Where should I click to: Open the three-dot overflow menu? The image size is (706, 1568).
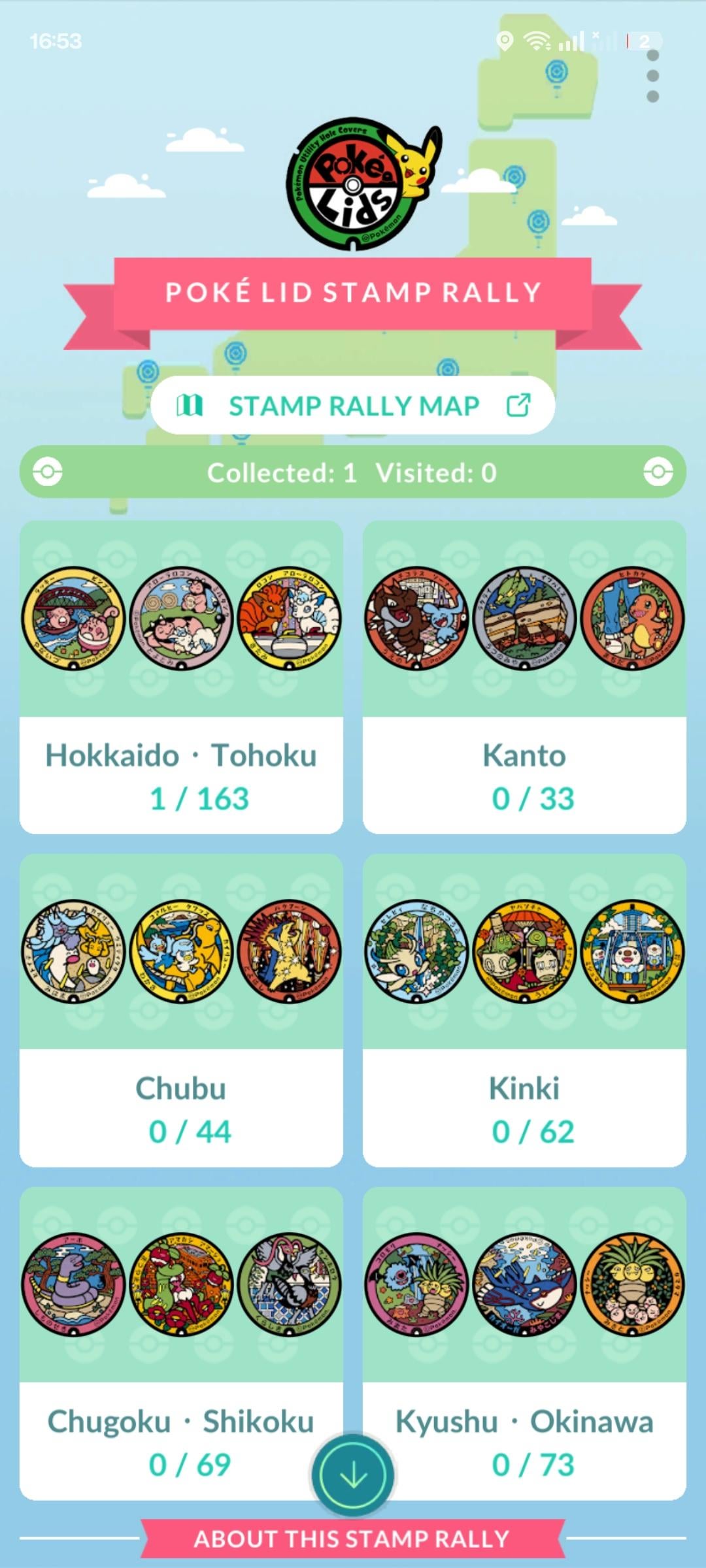652,76
